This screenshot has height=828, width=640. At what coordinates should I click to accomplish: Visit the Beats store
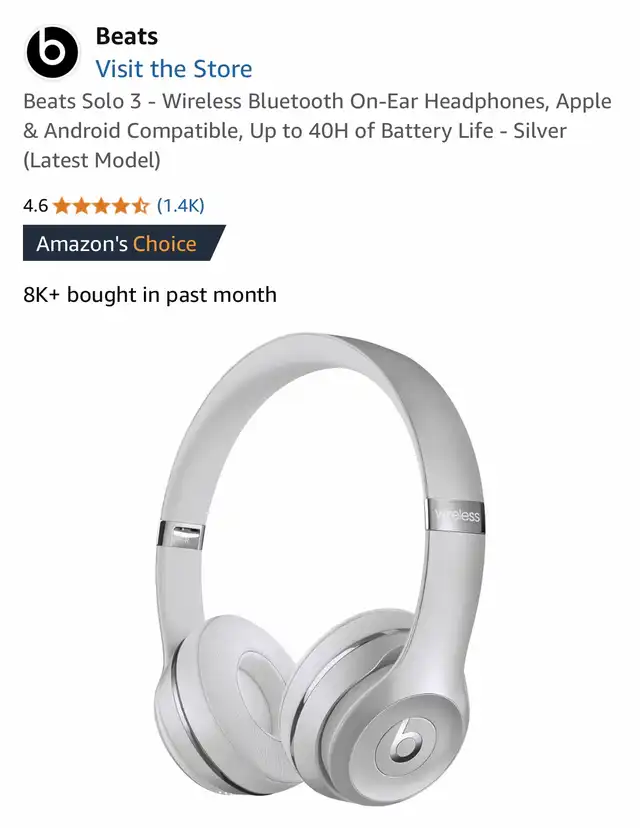pos(173,69)
